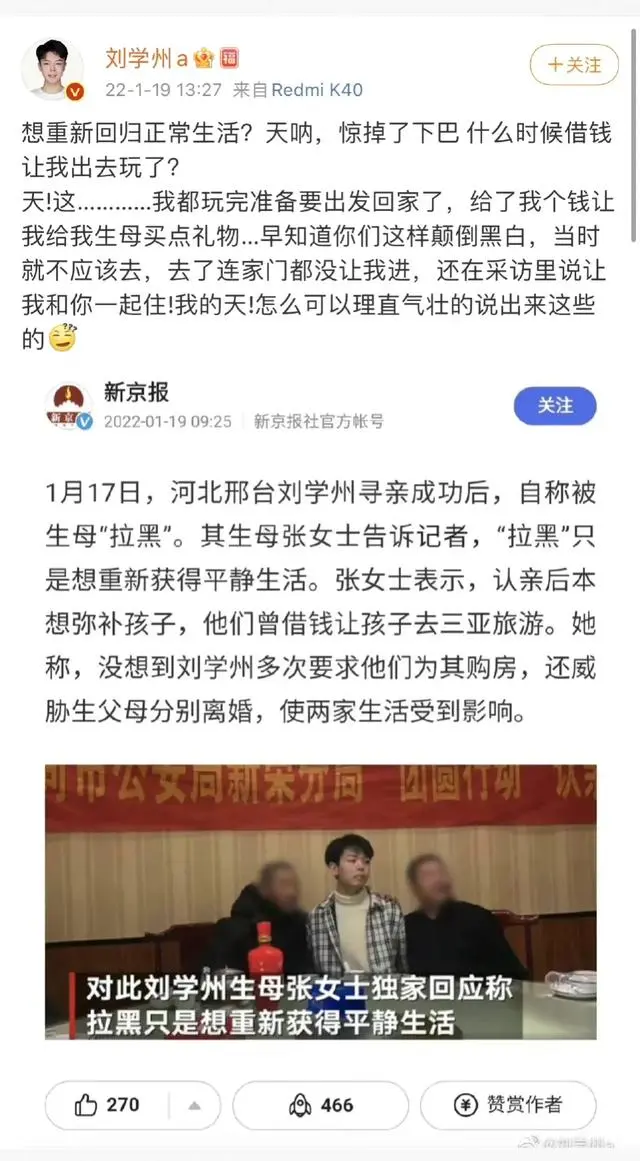Screen dimensions: 640x1161
Task: Follow 刘学州a with the +关注 button
Action: coord(574,64)
